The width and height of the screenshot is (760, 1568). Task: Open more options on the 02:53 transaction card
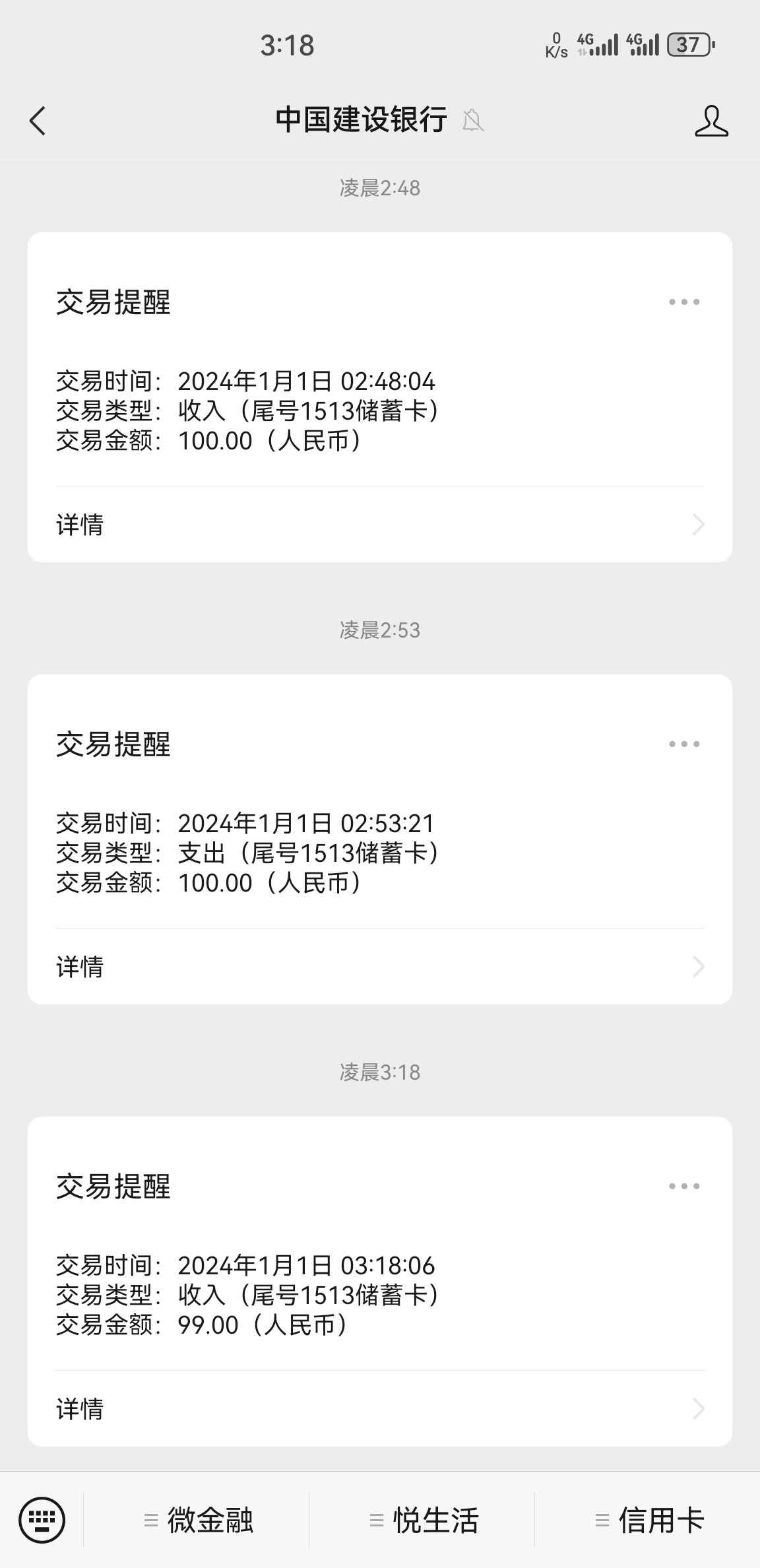click(x=684, y=744)
